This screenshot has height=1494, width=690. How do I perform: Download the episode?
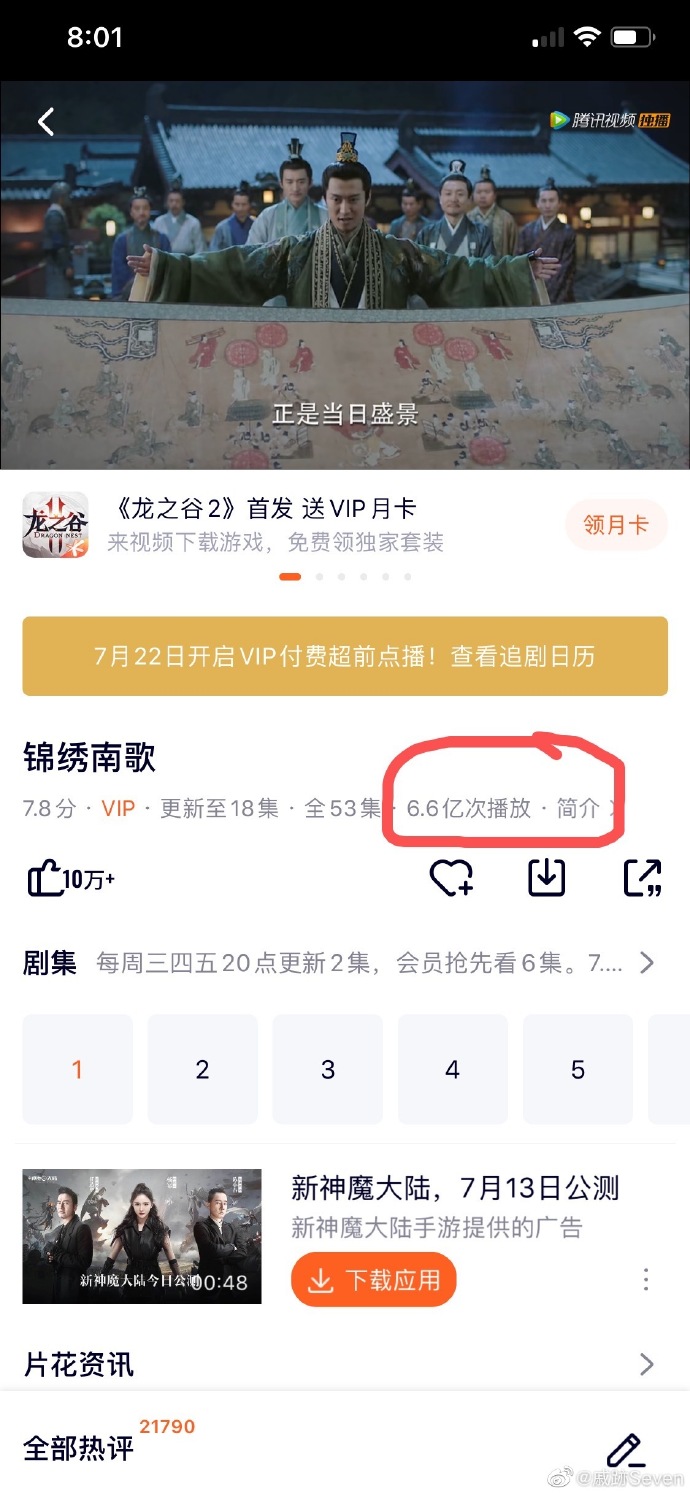(546, 878)
